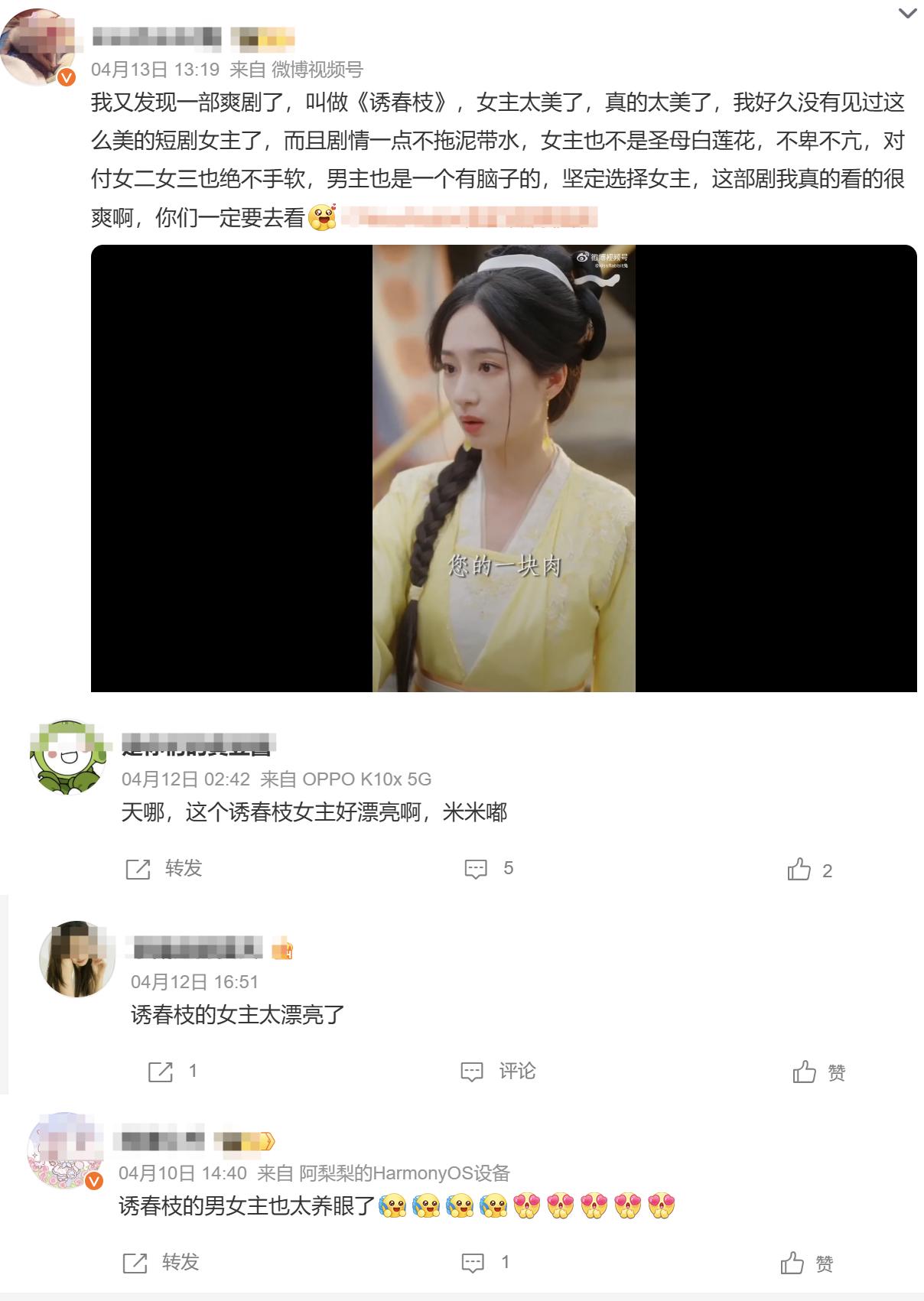The height and width of the screenshot is (1301, 924).
Task: Open the 04月13日 poster's avatar
Action: [38, 47]
